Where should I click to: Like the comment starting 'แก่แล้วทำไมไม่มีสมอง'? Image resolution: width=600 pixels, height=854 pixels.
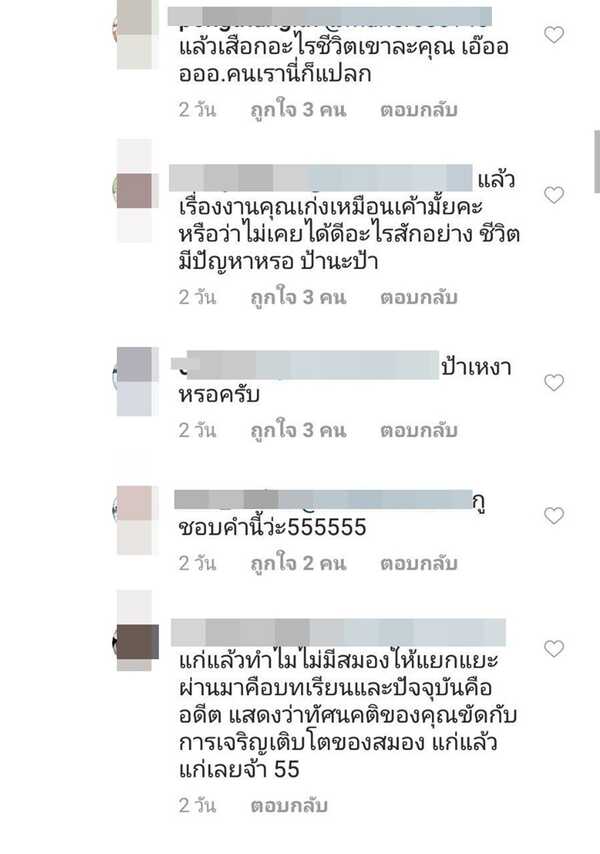point(553,649)
